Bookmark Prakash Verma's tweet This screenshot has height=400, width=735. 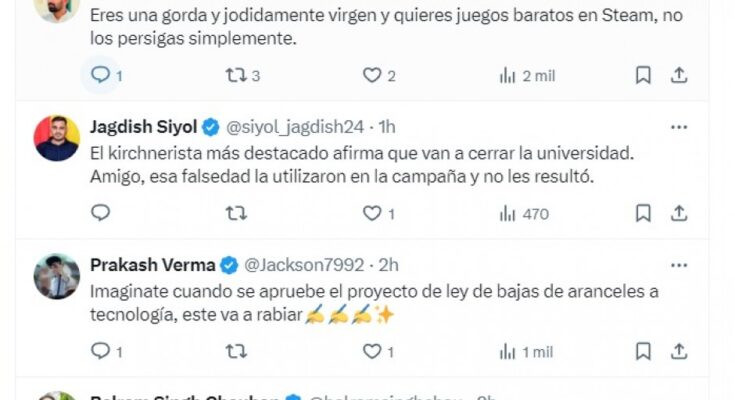coord(644,351)
